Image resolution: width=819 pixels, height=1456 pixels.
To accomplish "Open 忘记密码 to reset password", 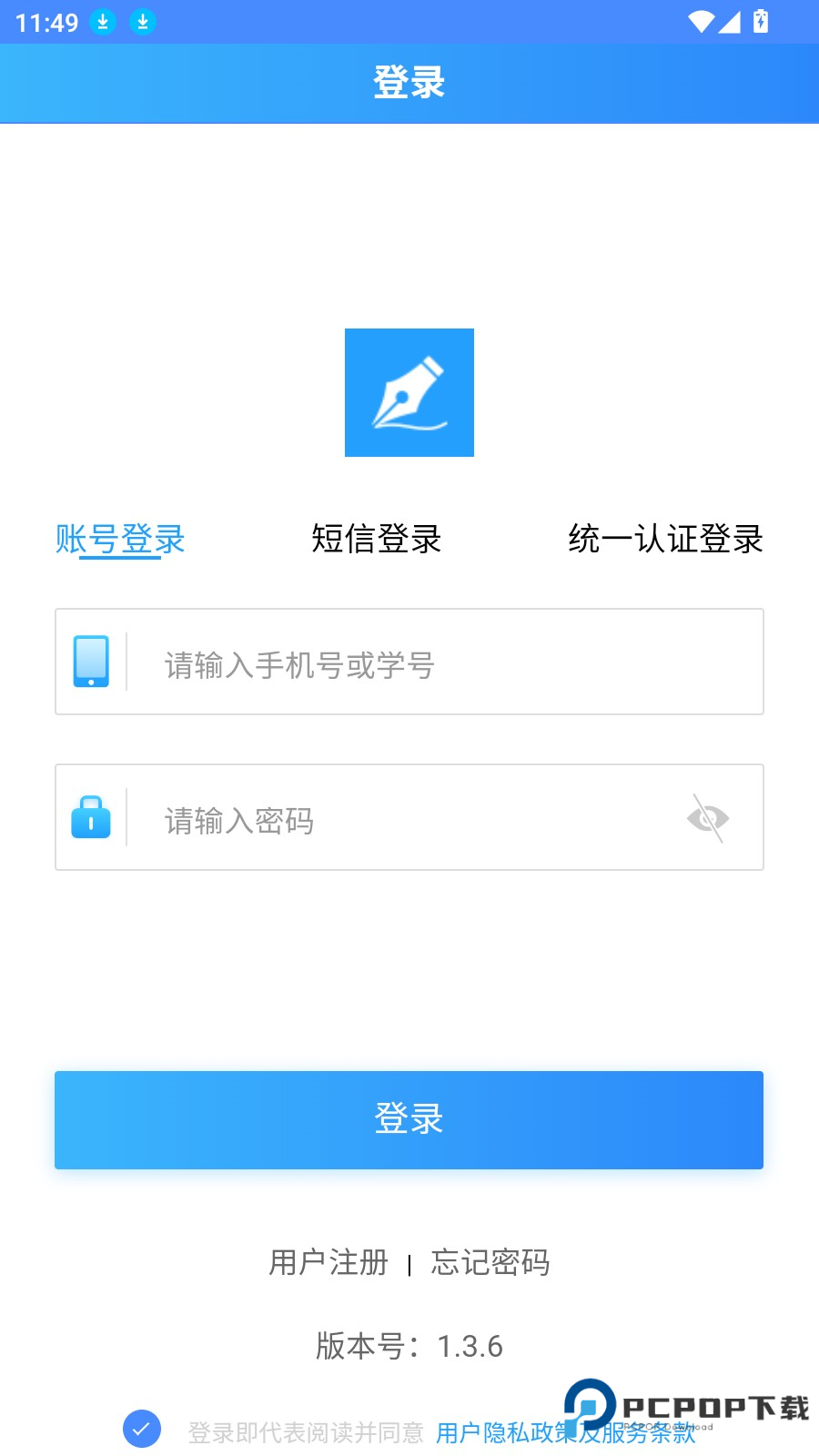I will click(490, 1262).
